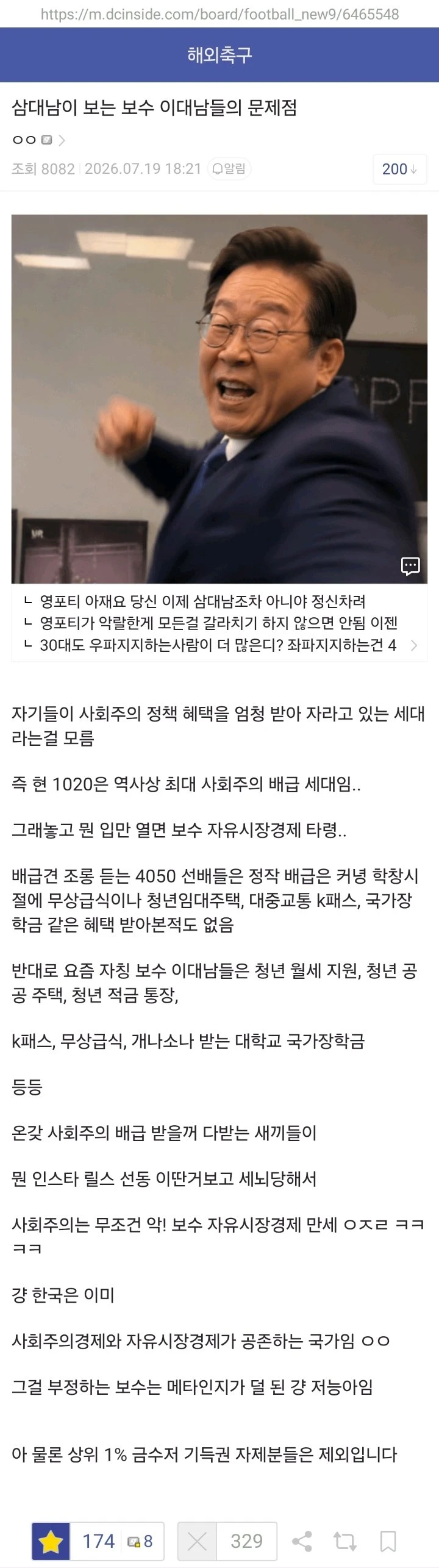This screenshot has height=1568, width=439.
Task: Share this post
Action: [x=302, y=1541]
